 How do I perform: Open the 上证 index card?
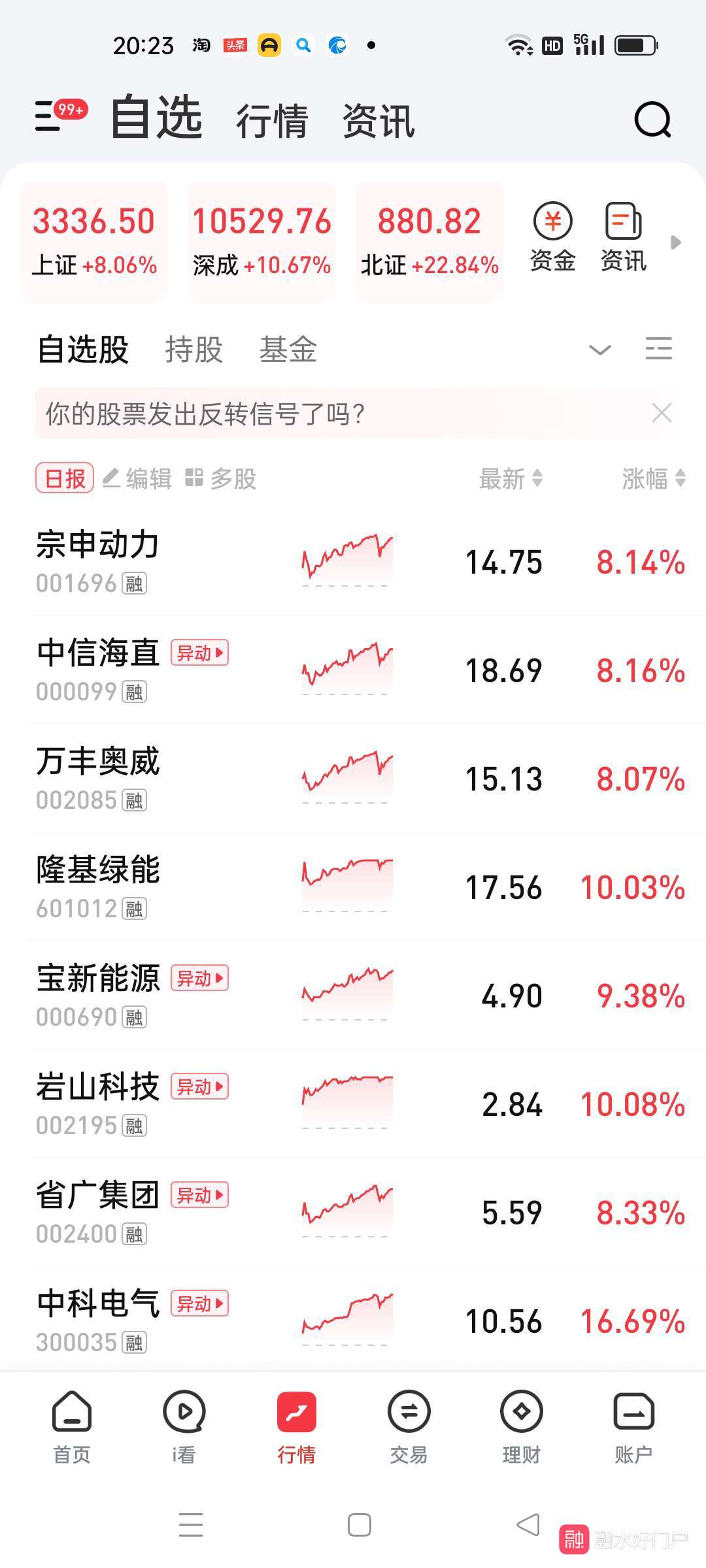tap(94, 241)
